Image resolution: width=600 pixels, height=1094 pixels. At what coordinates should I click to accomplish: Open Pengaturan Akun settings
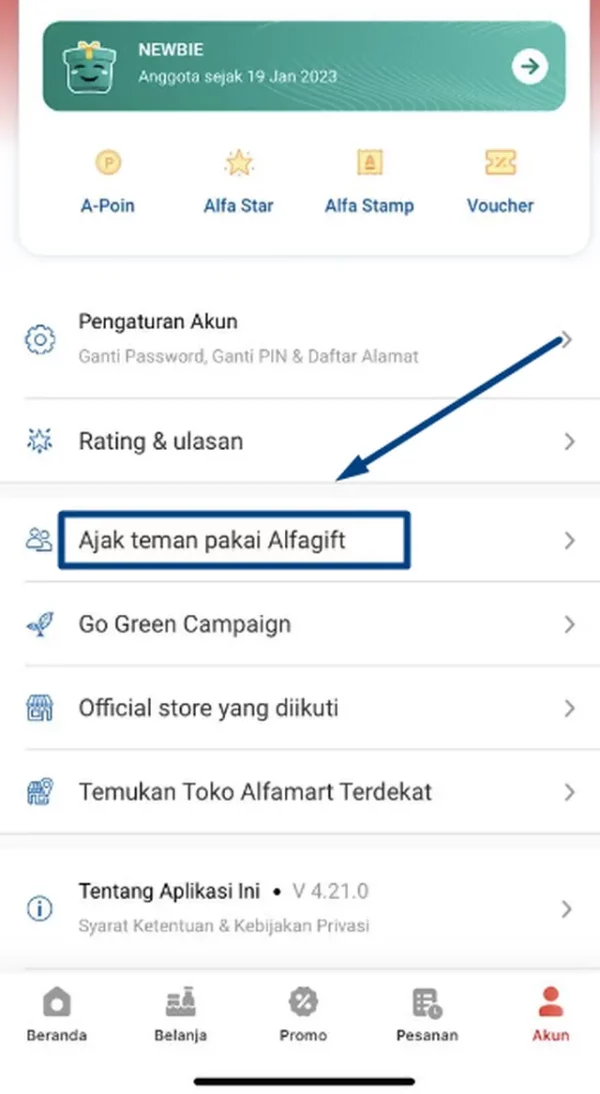pos(299,338)
